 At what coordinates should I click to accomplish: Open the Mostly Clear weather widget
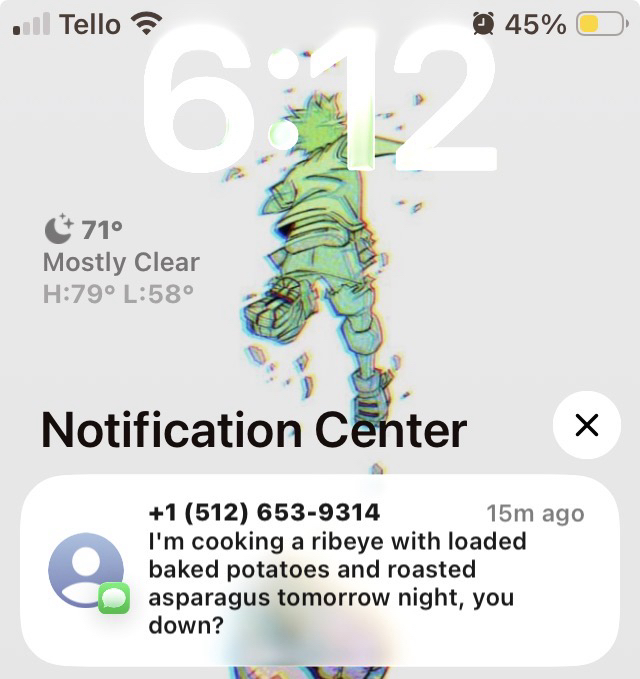coord(121,261)
